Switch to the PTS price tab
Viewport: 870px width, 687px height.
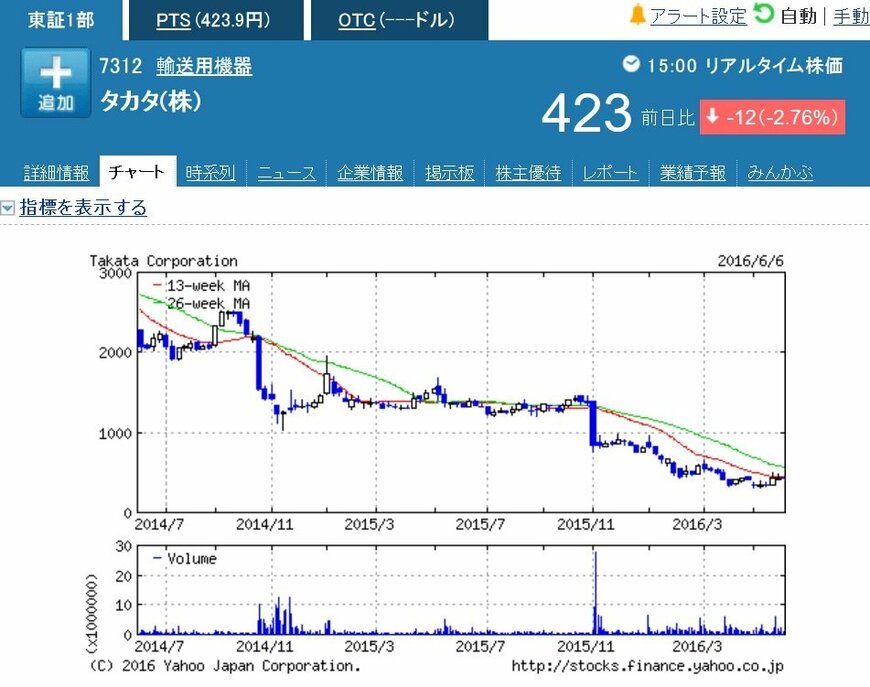[x=214, y=19]
